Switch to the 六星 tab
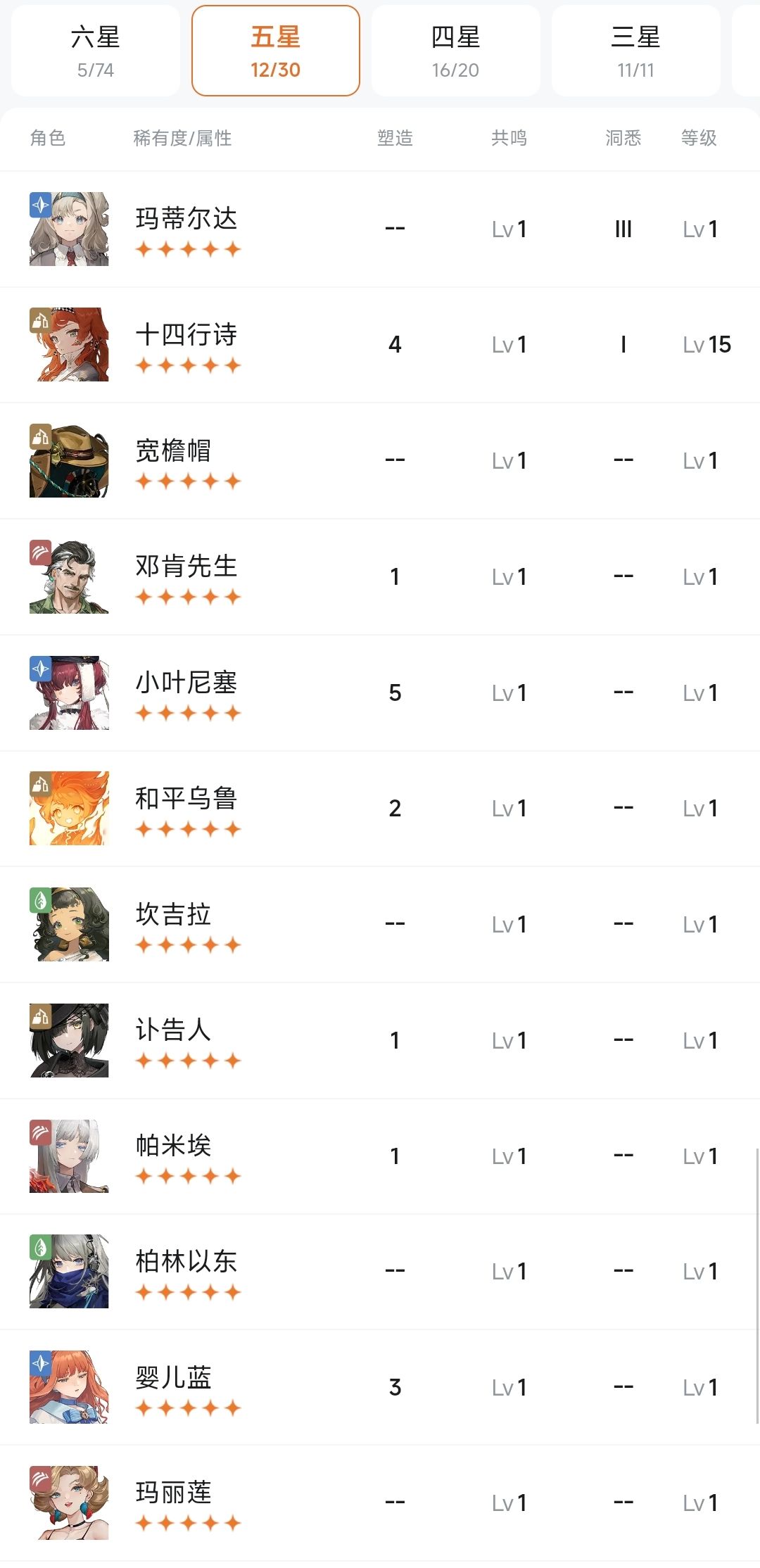This screenshot has width=760, height=1568. [x=96, y=51]
